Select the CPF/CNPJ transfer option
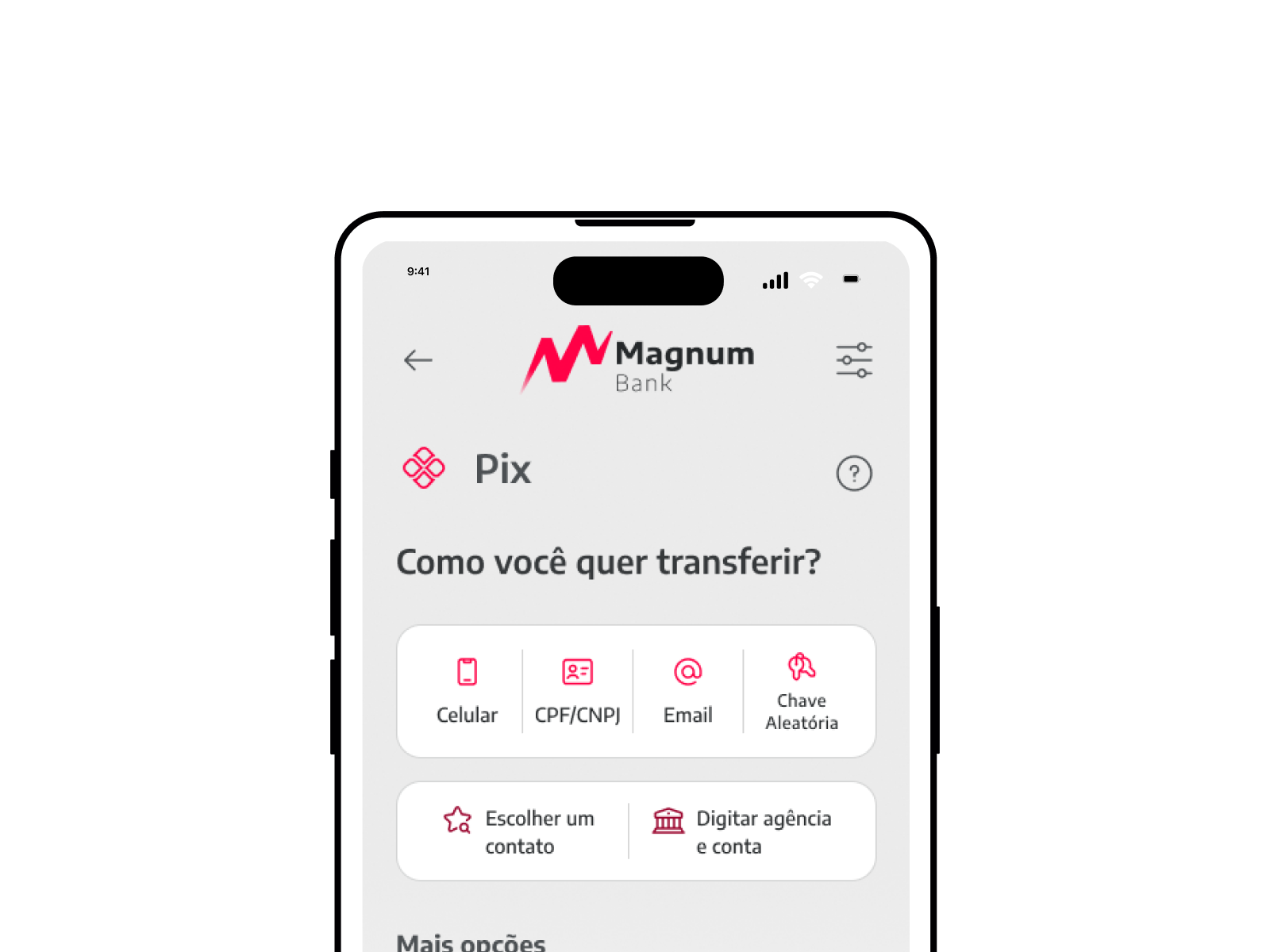 (577, 692)
